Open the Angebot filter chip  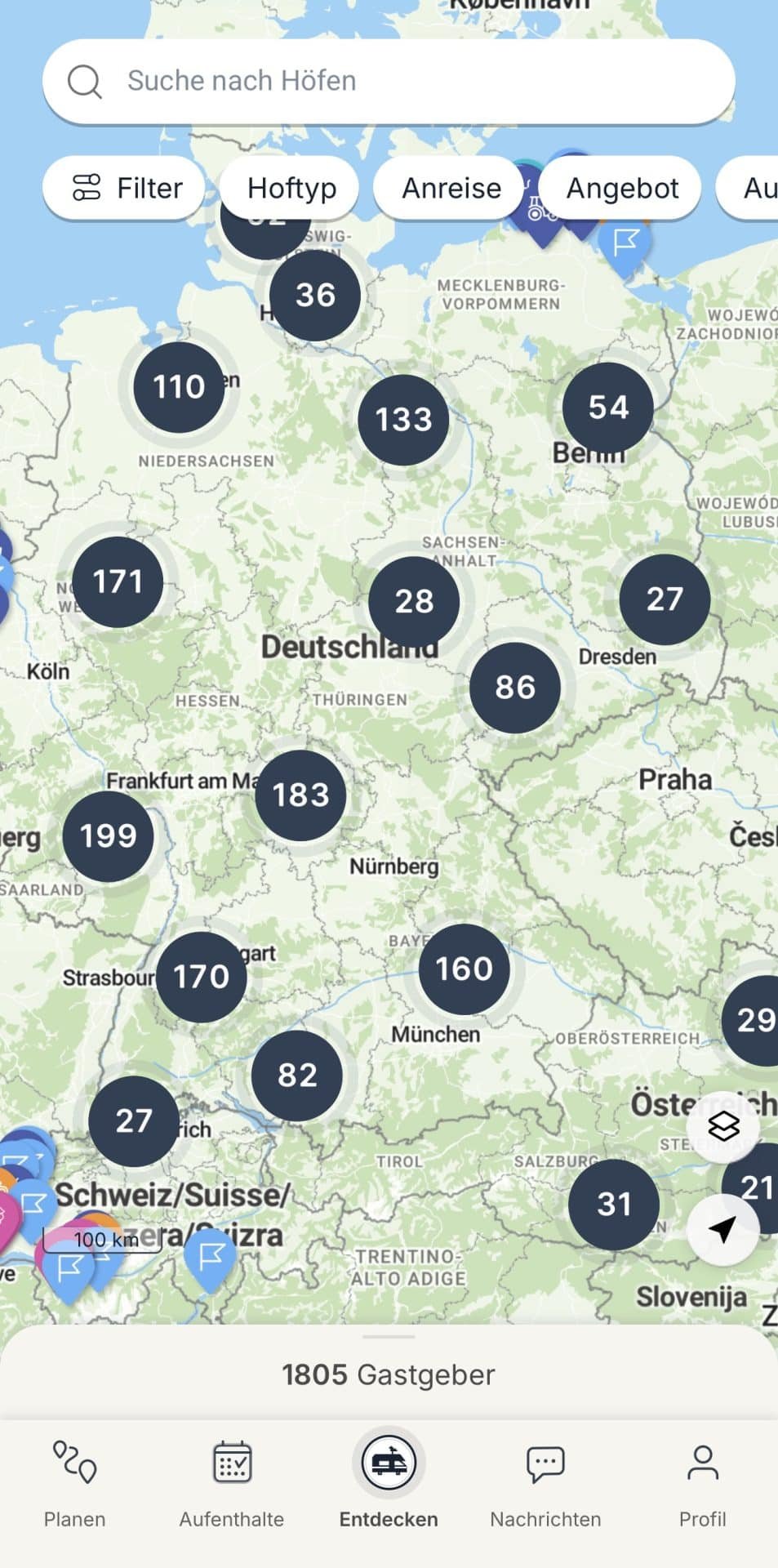(x=621, y=188)
